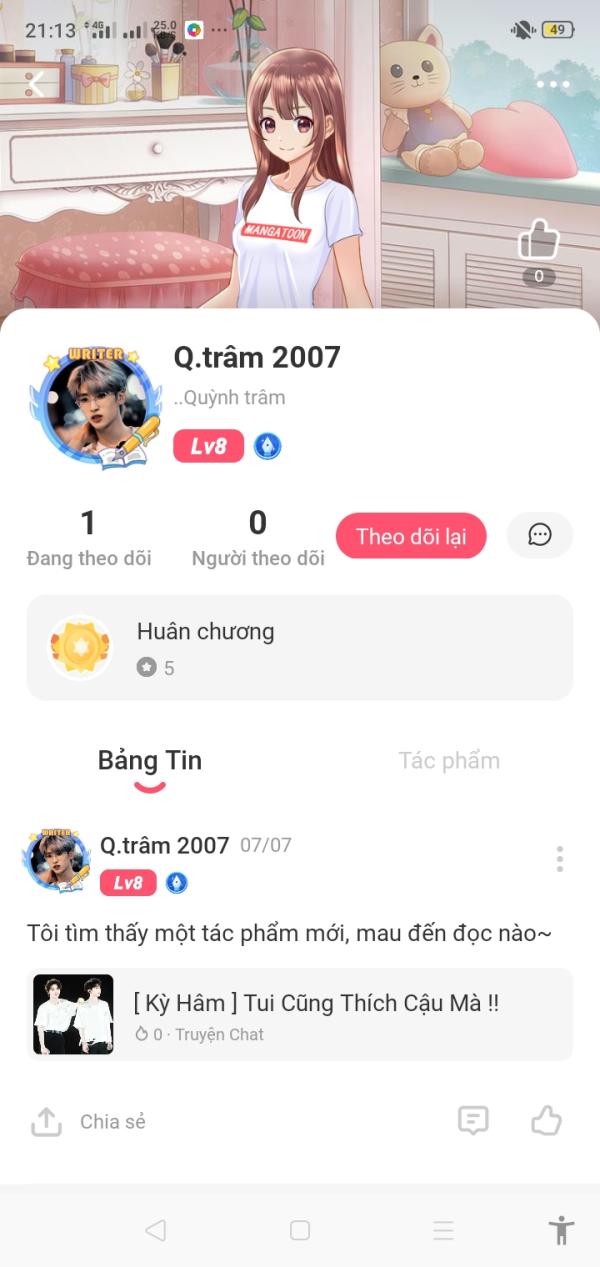Share the post using Chia sẻ

point(88,1122)
